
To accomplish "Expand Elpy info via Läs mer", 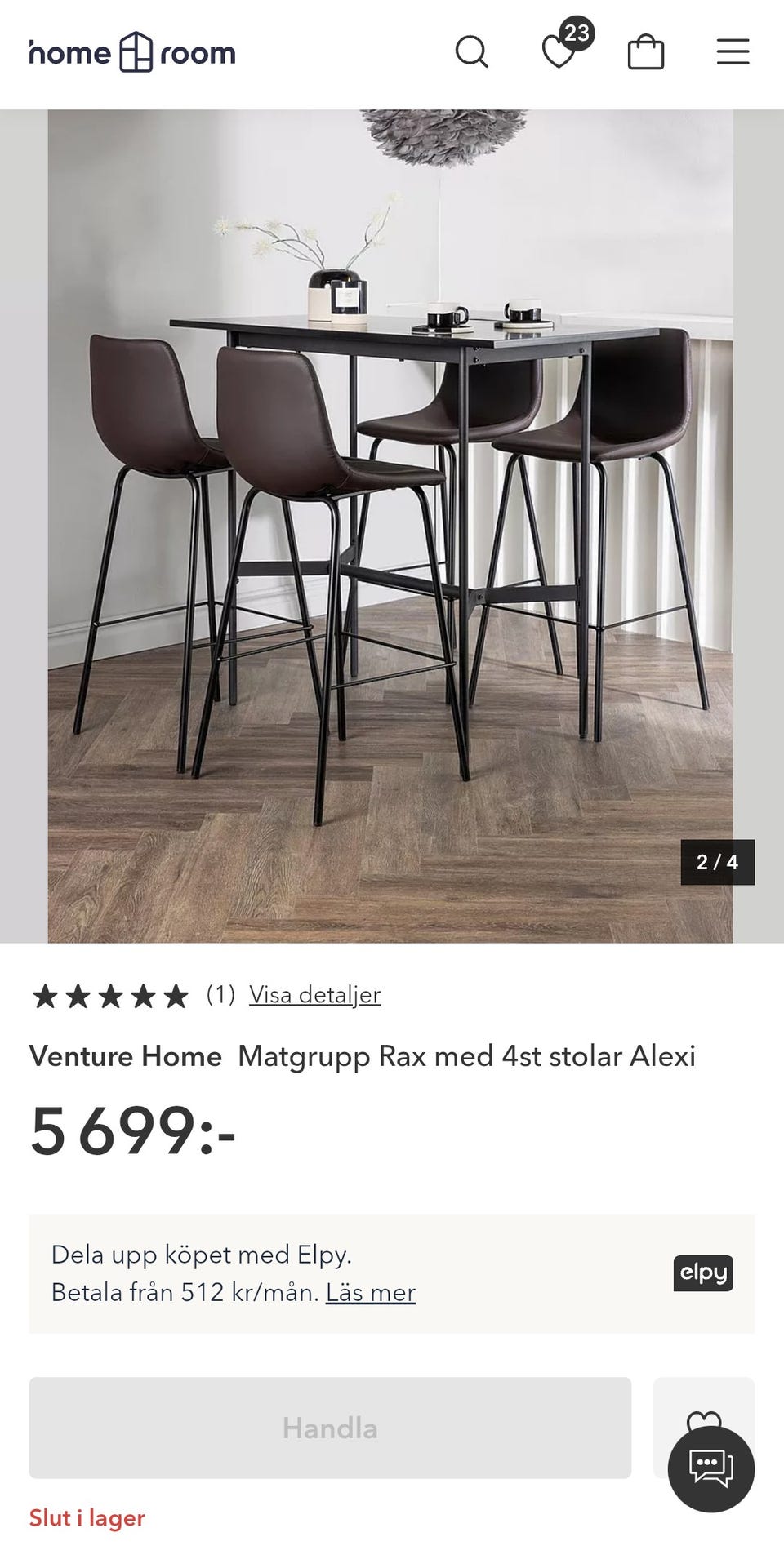I will click(x=372, y=1293).
